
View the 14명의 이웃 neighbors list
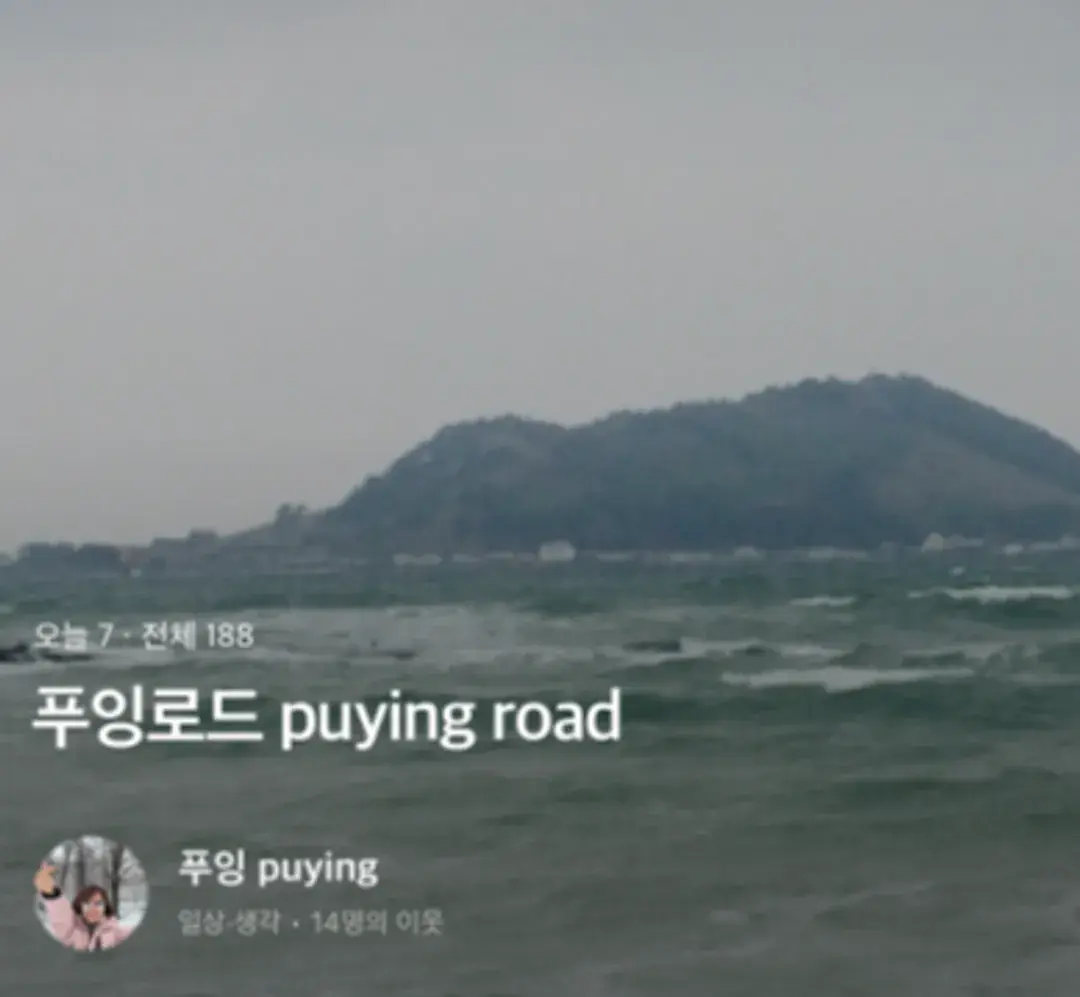(x=377, y=922)
